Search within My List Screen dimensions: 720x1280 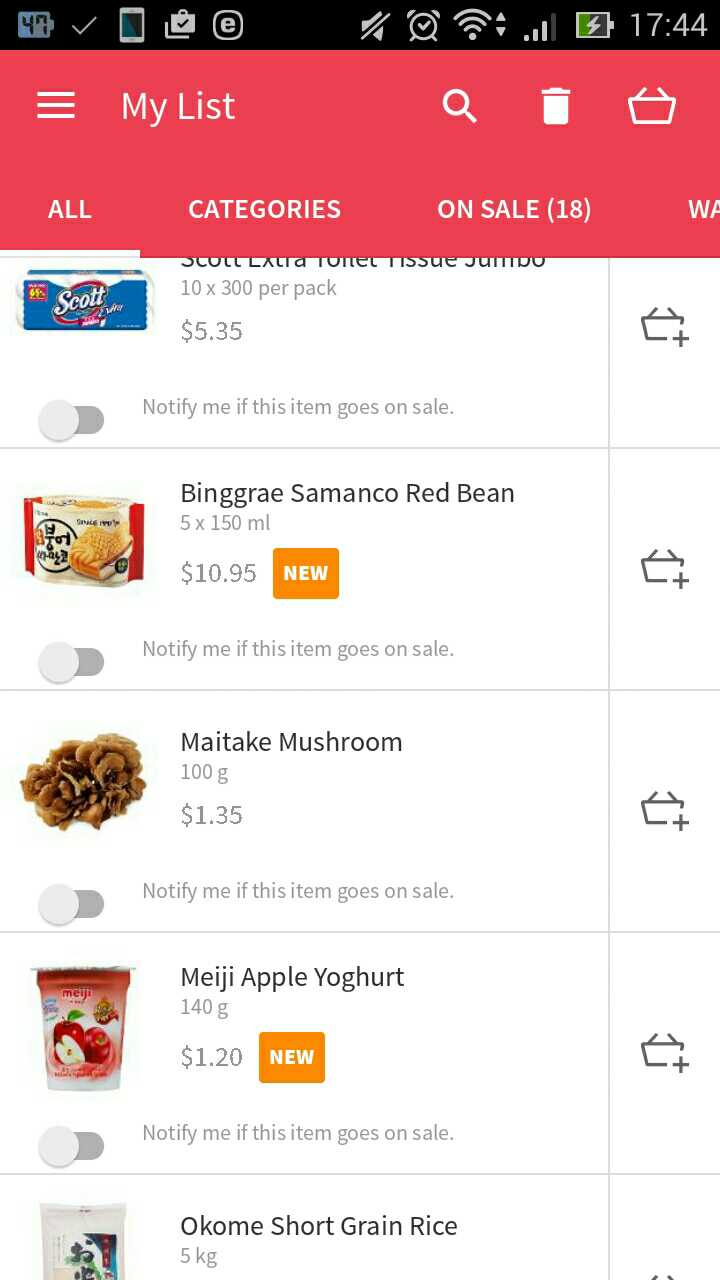click(459, 106)
